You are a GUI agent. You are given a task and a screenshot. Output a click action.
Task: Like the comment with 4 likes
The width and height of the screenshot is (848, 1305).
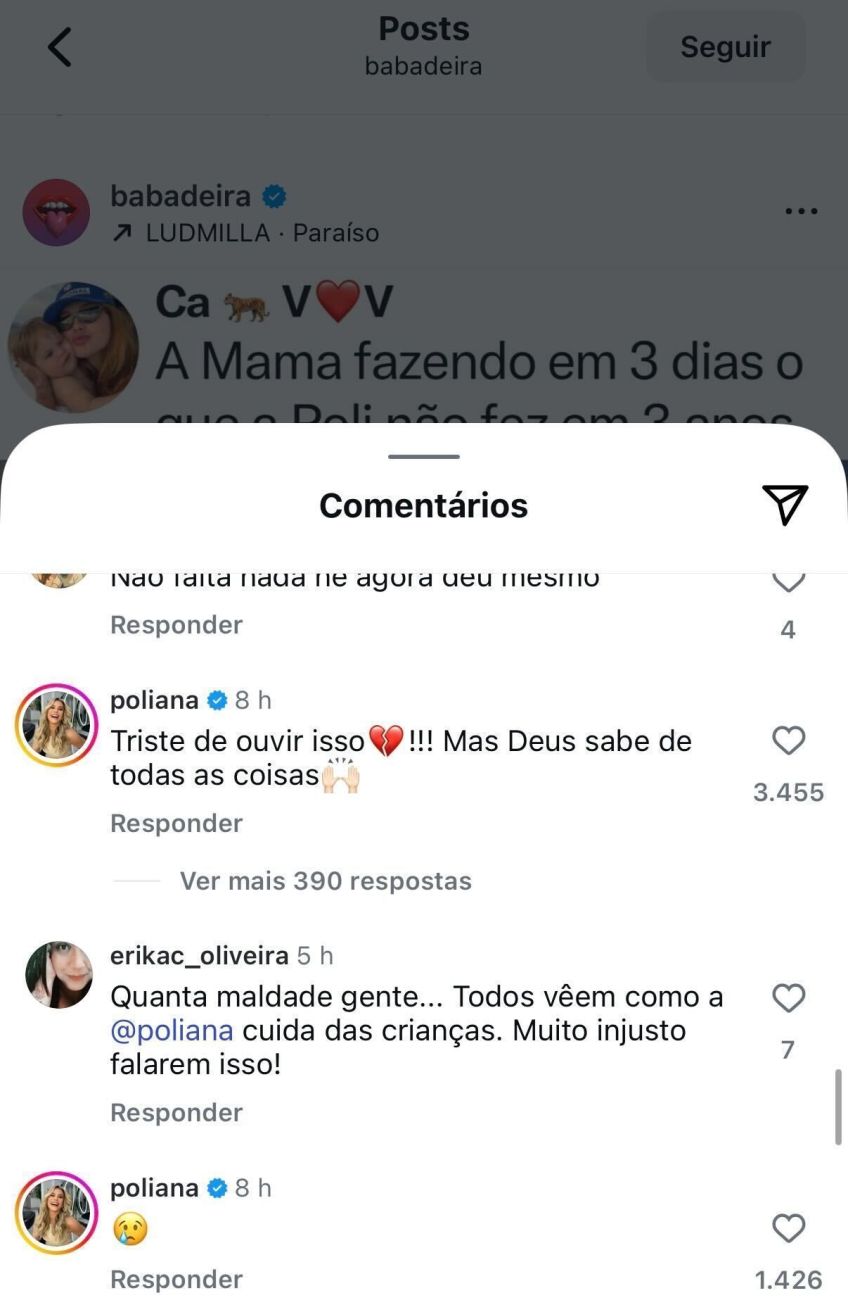(x=789, y=582)
